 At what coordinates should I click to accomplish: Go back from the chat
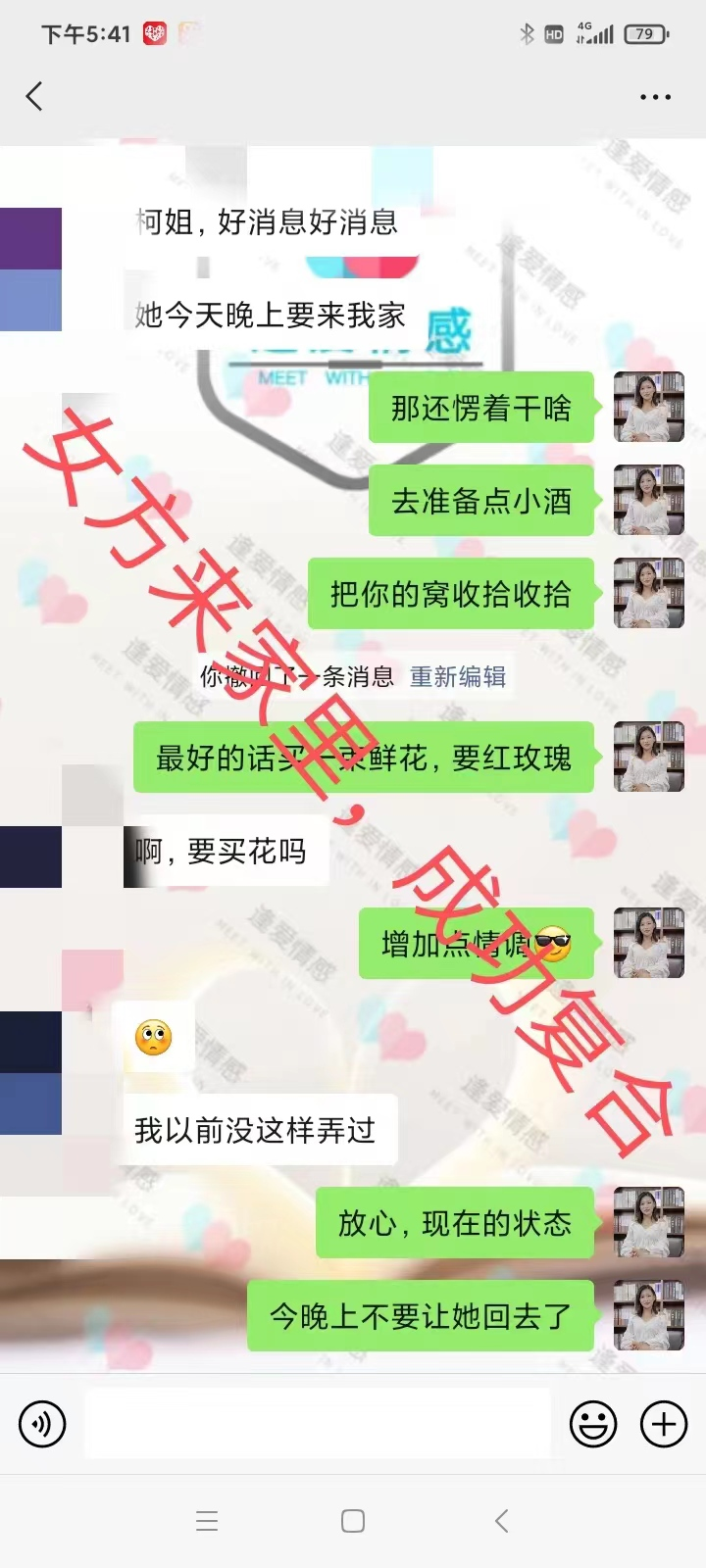tap(34, 96)
